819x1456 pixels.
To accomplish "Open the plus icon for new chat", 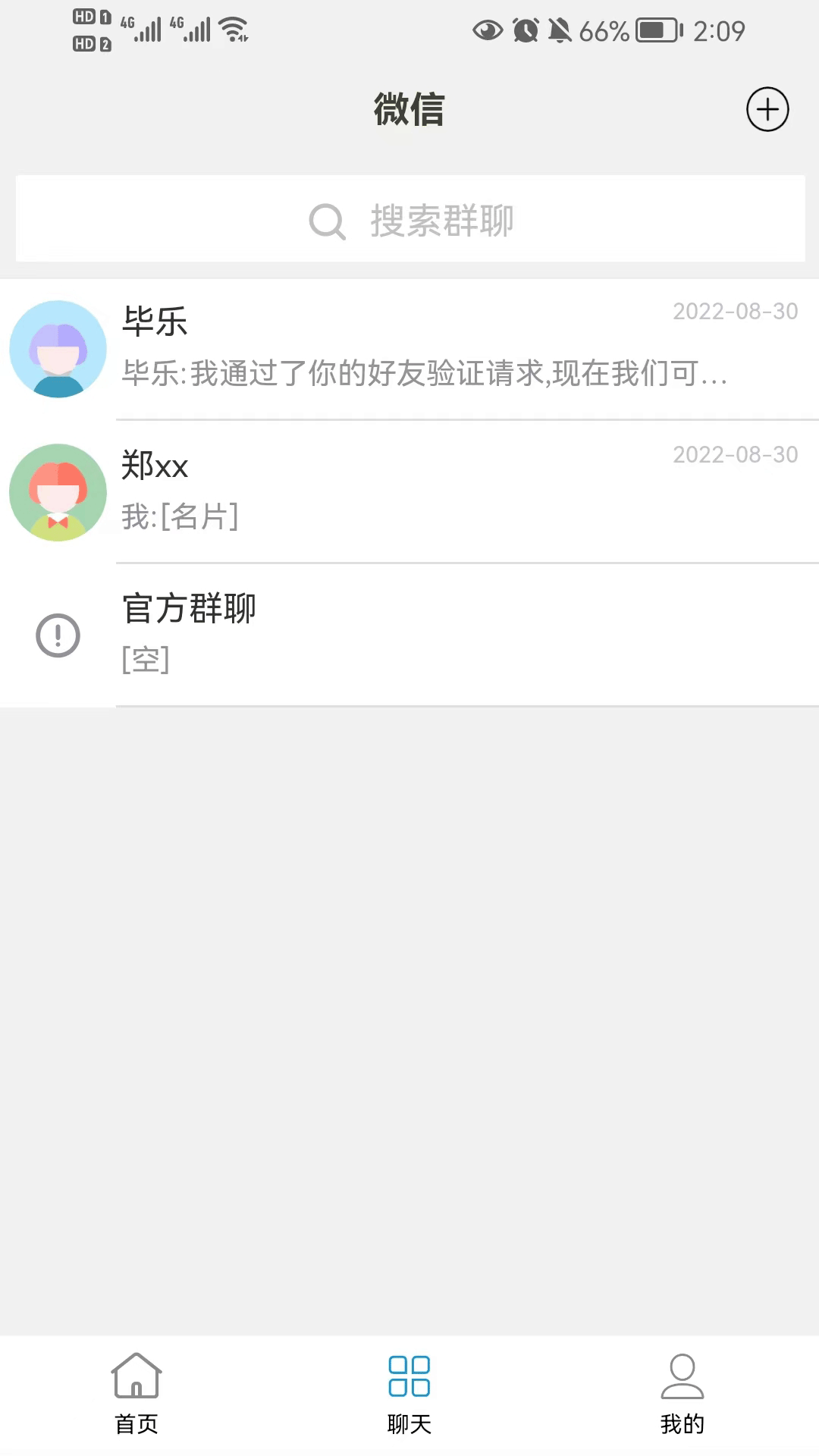I will click(x=767, y=109).
